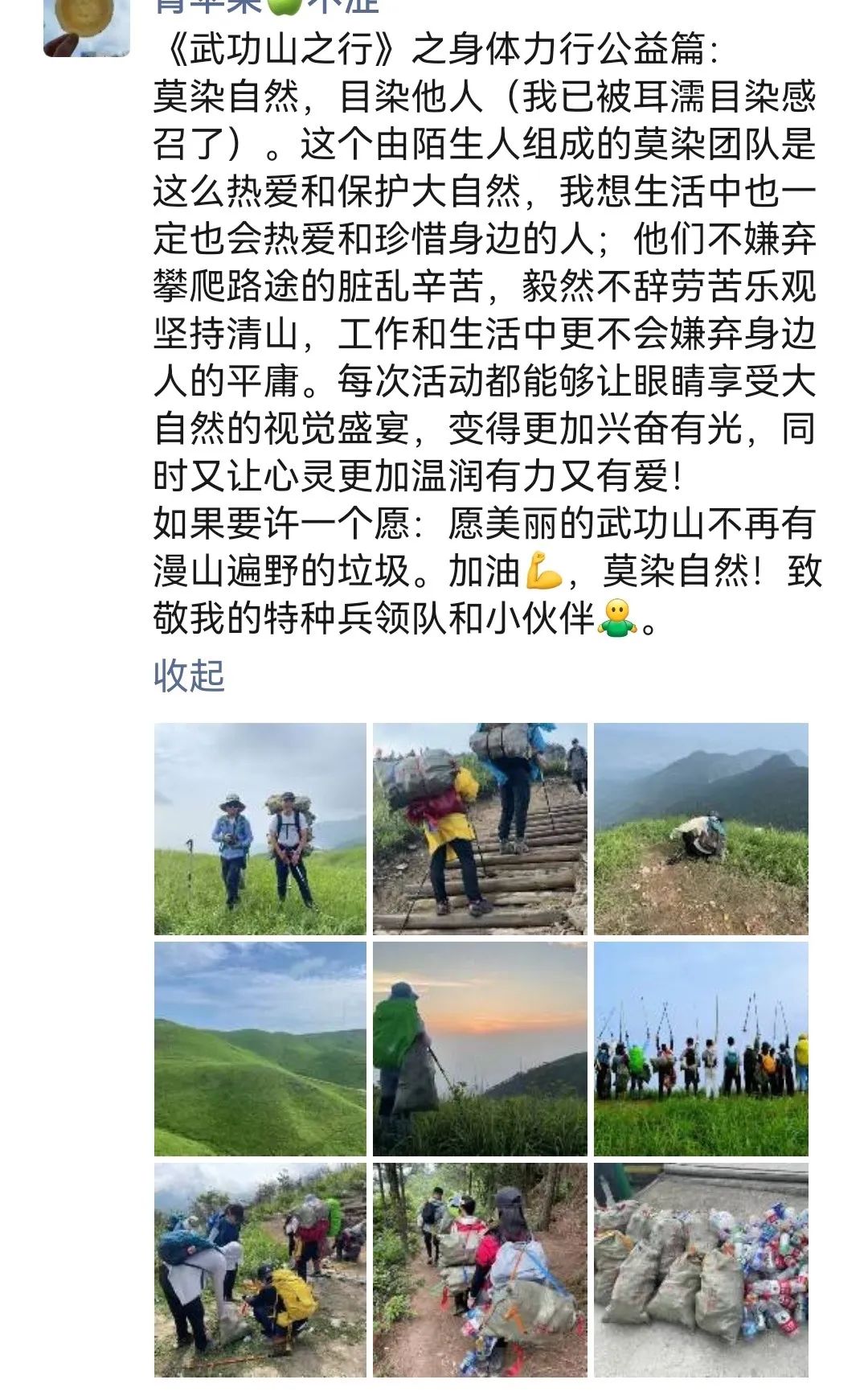The image size is (868, 1396).
Task: Open photo of green rolling hills
Action: pos(260,1049)
